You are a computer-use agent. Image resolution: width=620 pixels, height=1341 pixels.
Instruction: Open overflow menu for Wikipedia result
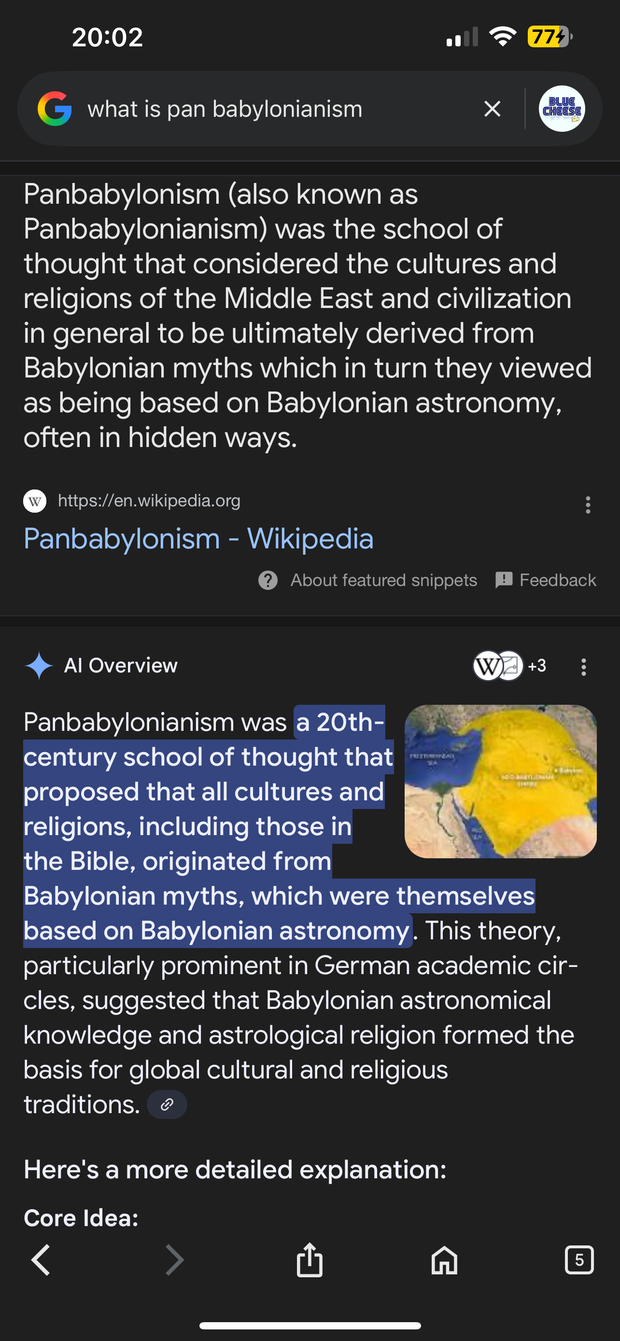tap(588, 505)
